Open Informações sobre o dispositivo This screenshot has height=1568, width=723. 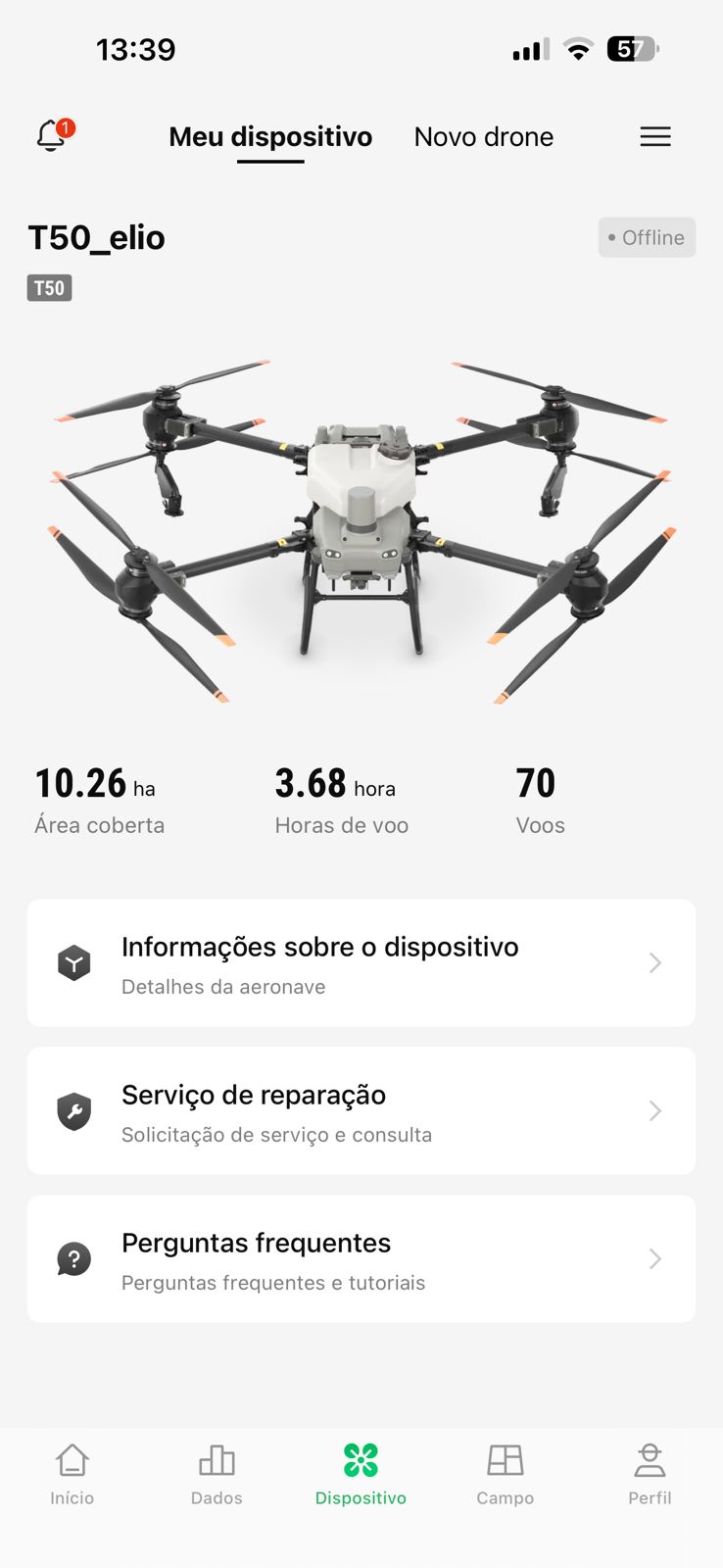pyautogui.click(x=361, y=963)
